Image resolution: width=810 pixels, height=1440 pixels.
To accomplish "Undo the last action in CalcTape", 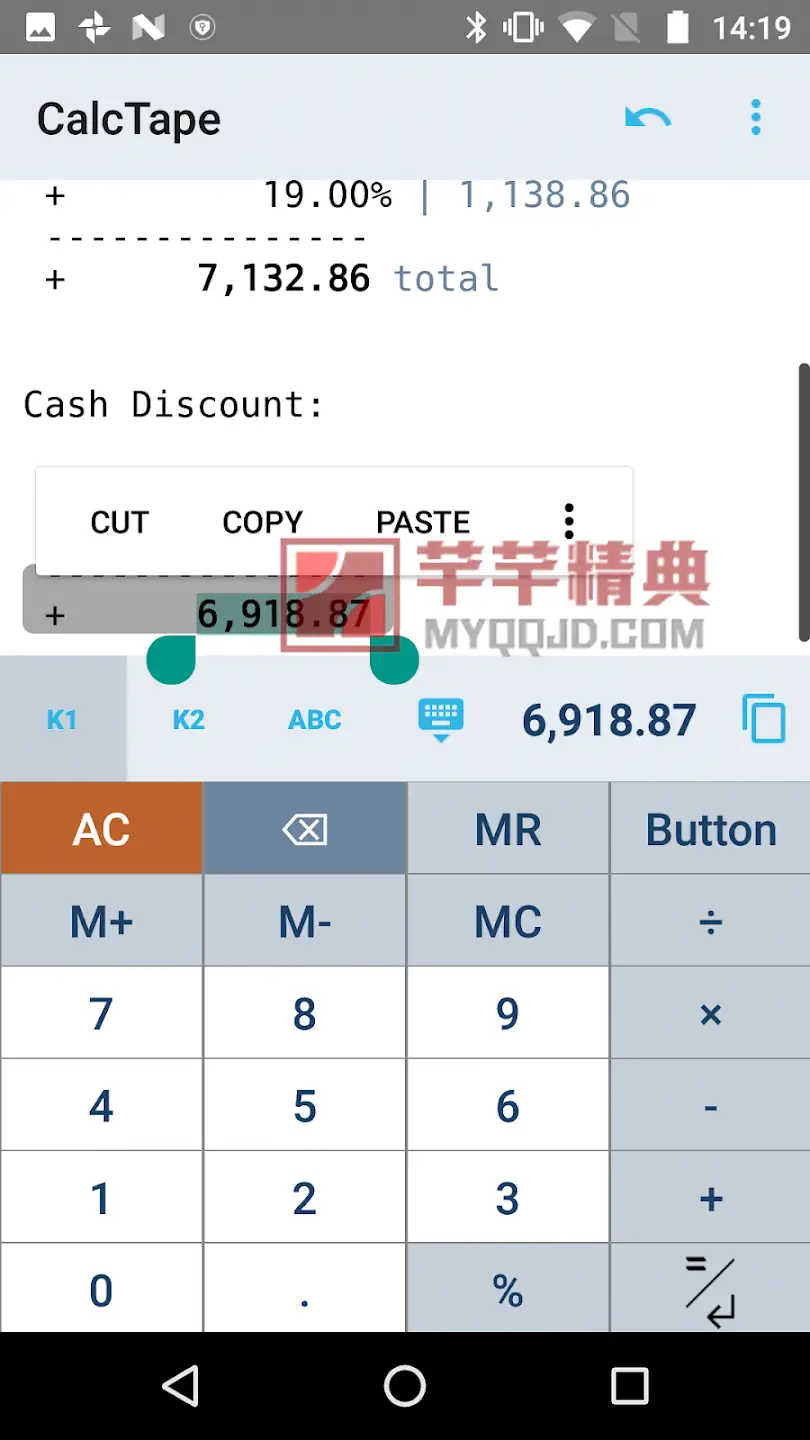I will pyautogui.click(x=647, y=118).
